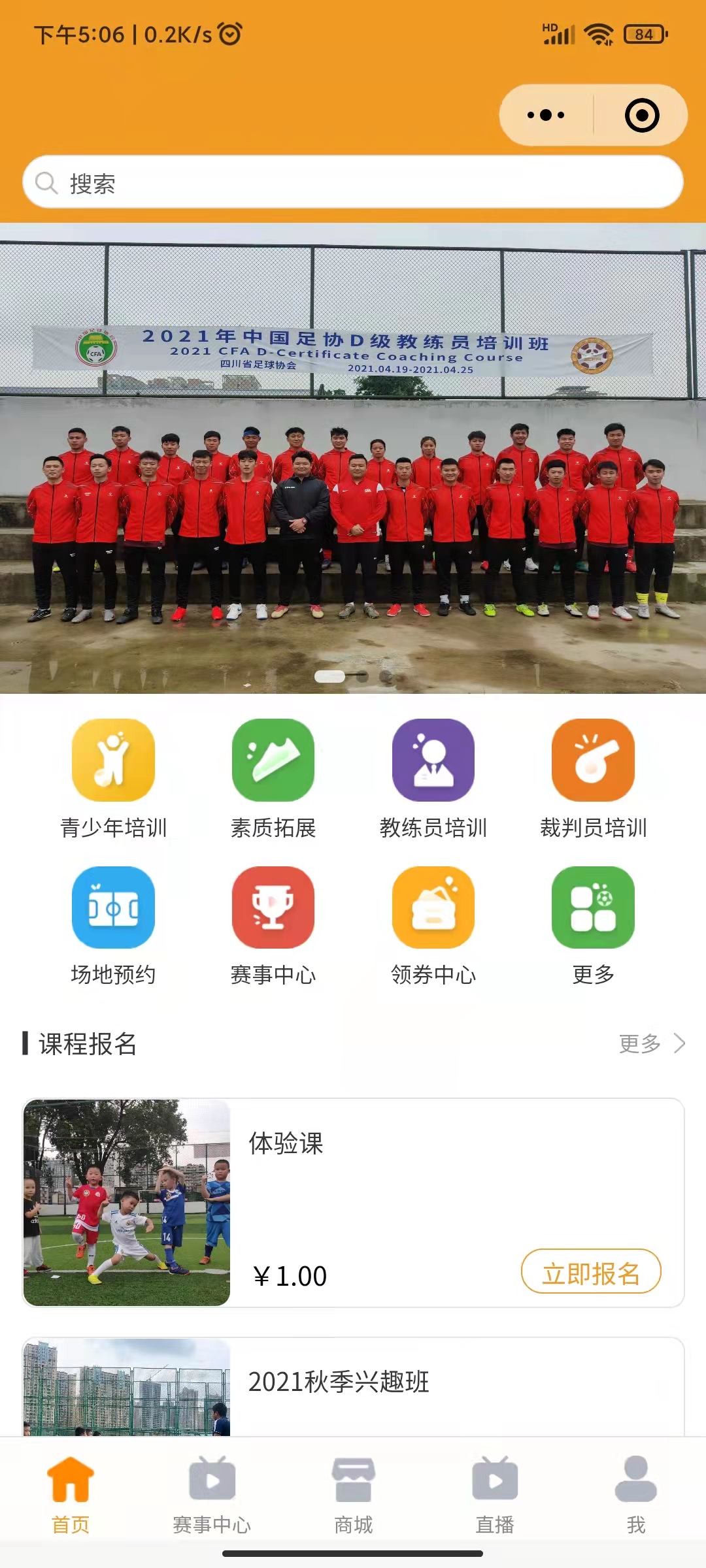The height and width of the screenshot is (1568, 706).
Task: Tap 立即报名 for 体验课
Action: pos(591,1271)
